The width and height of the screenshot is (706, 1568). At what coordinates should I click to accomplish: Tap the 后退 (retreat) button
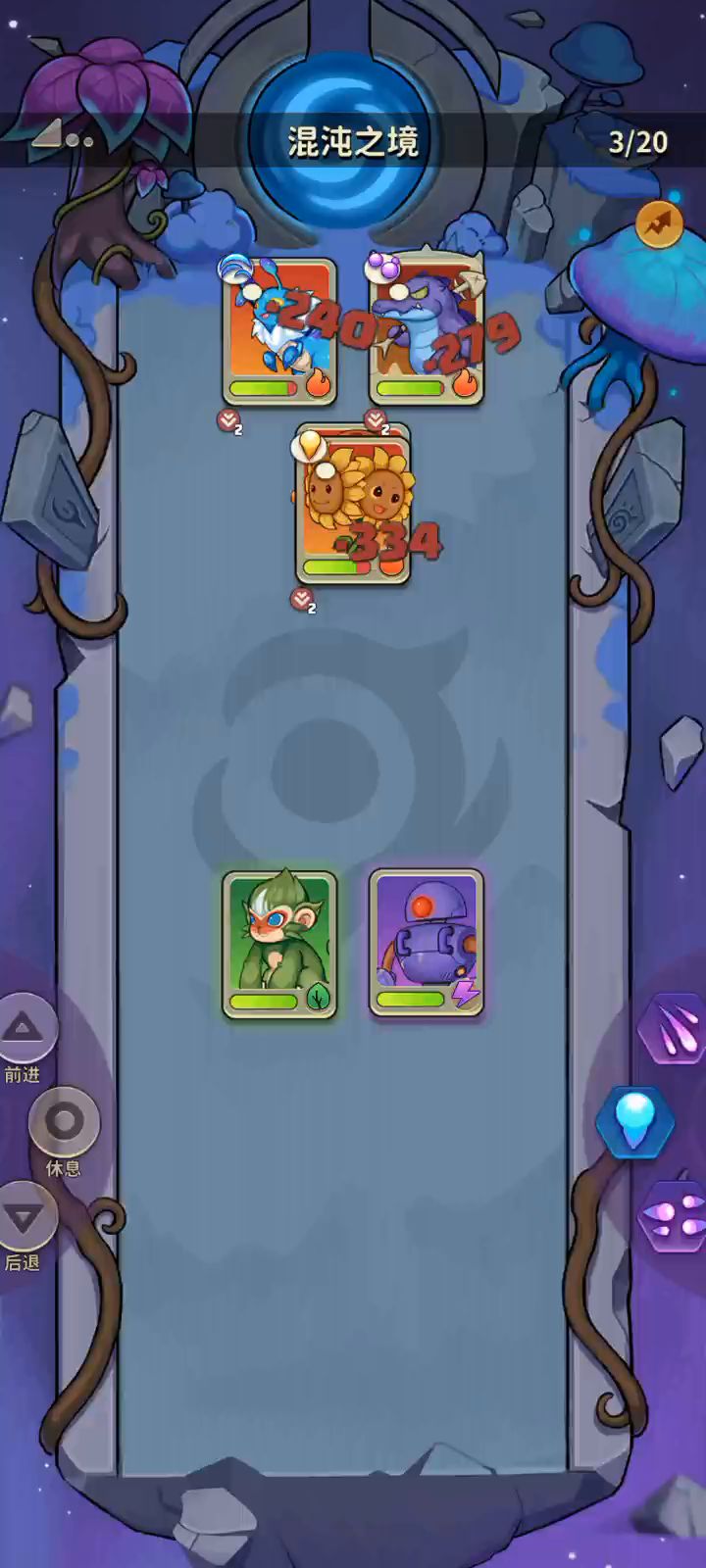pyautogui.click(x=24, y=1218)
